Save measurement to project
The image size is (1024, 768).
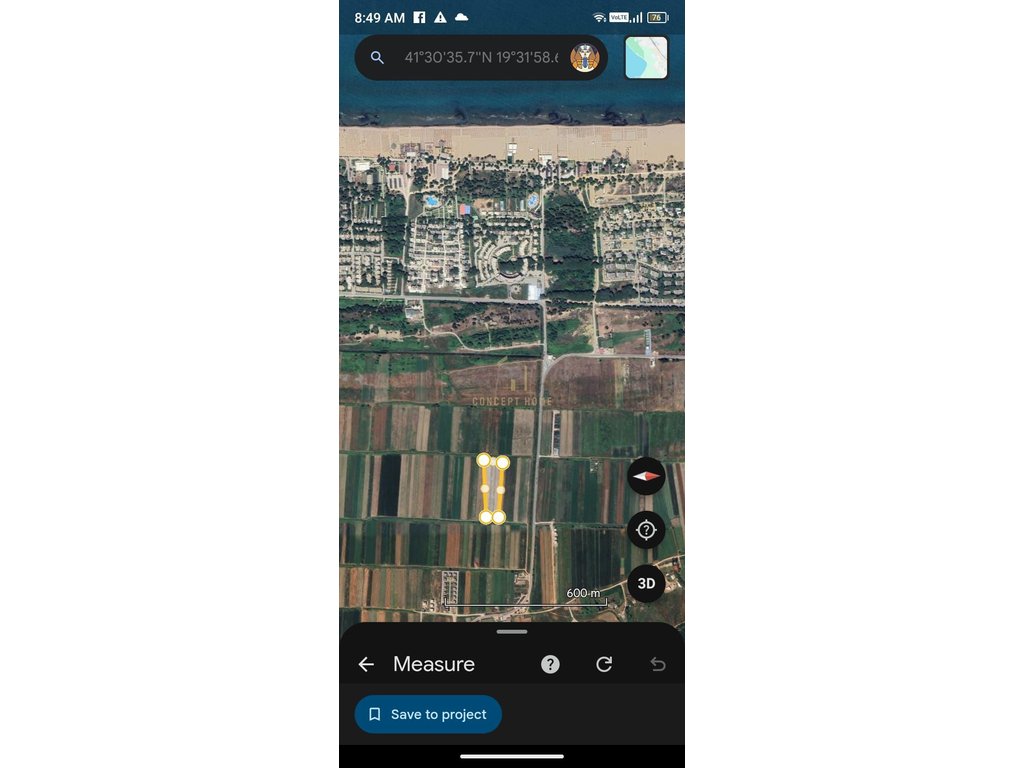pos(428,714)
